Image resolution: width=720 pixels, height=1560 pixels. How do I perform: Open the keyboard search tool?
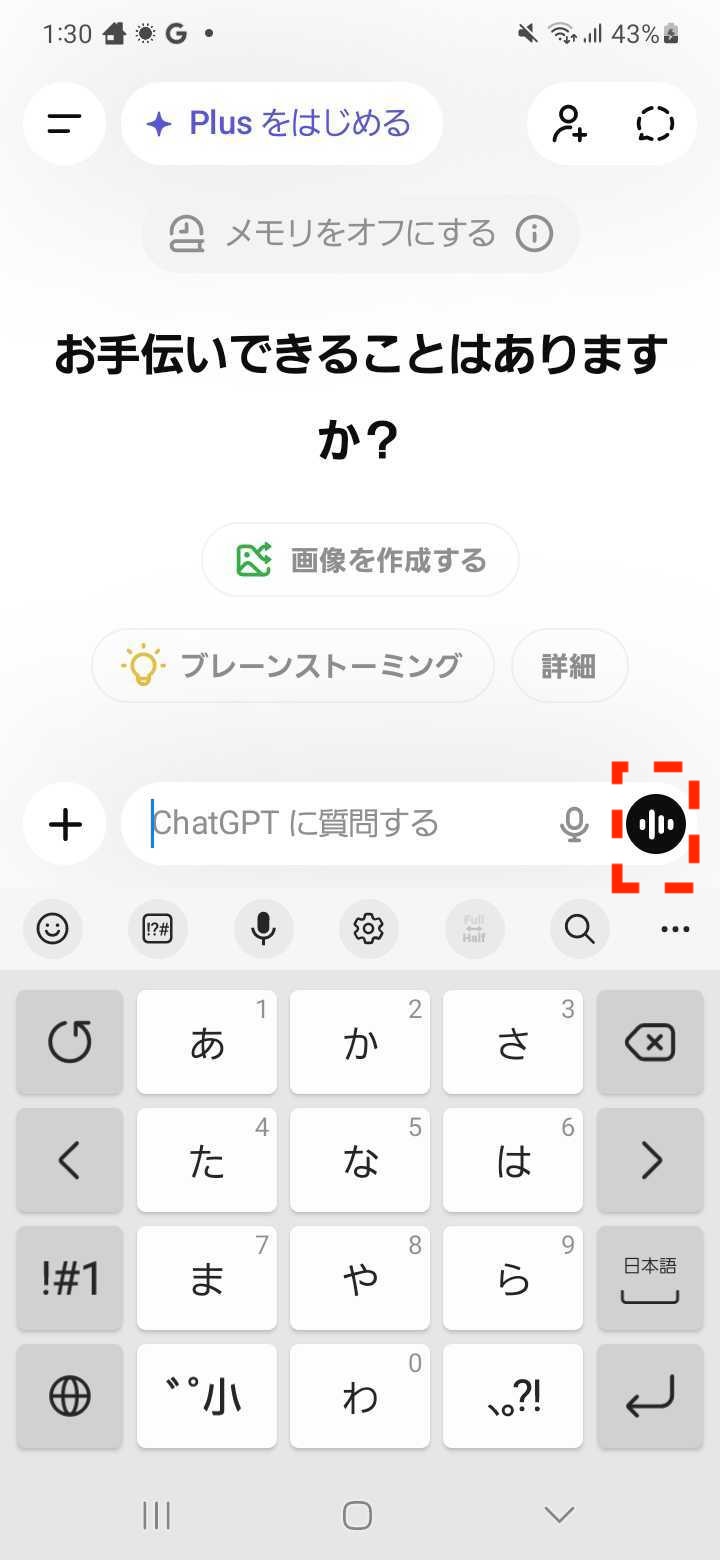pos(580,929)
